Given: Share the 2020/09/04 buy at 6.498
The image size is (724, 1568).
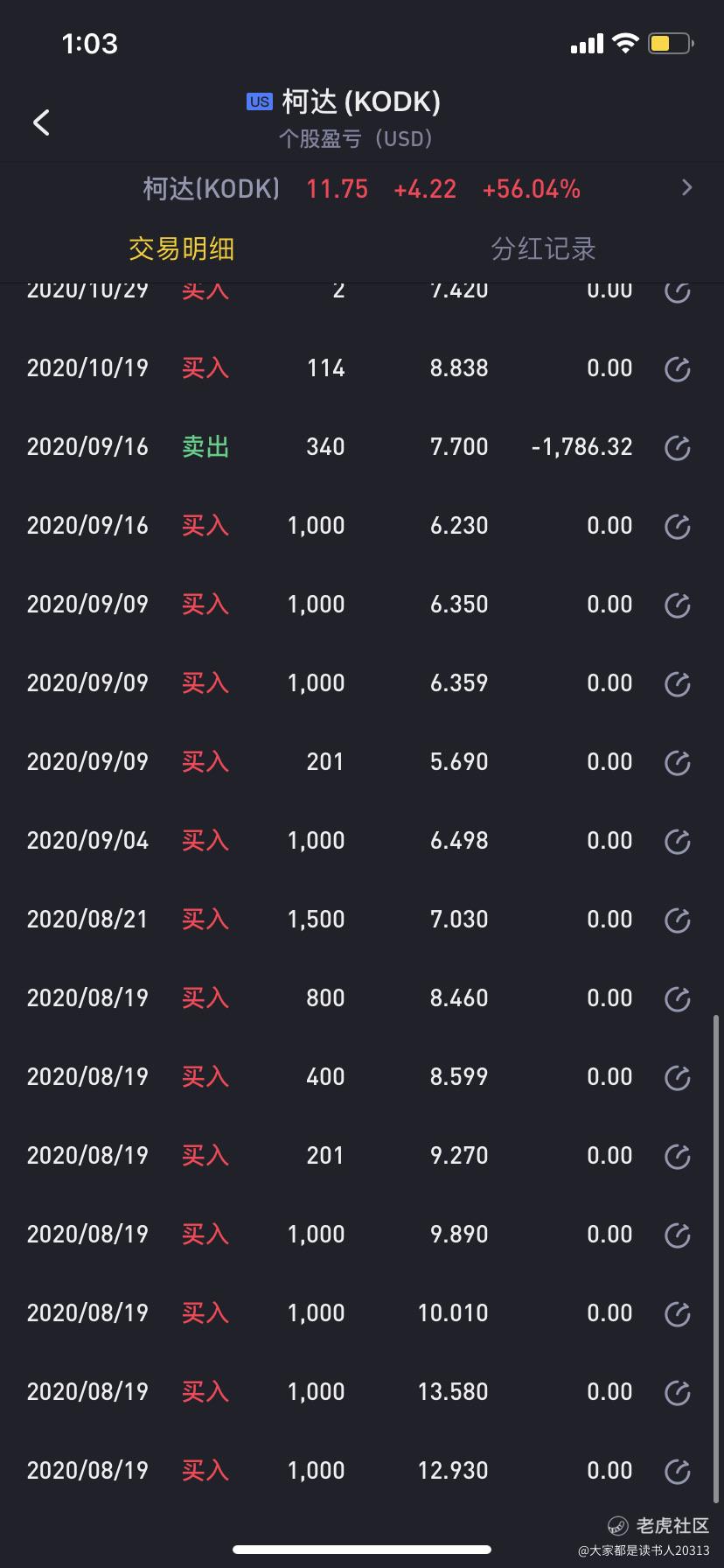Looking at the screenshot, I should pos(678,842).
